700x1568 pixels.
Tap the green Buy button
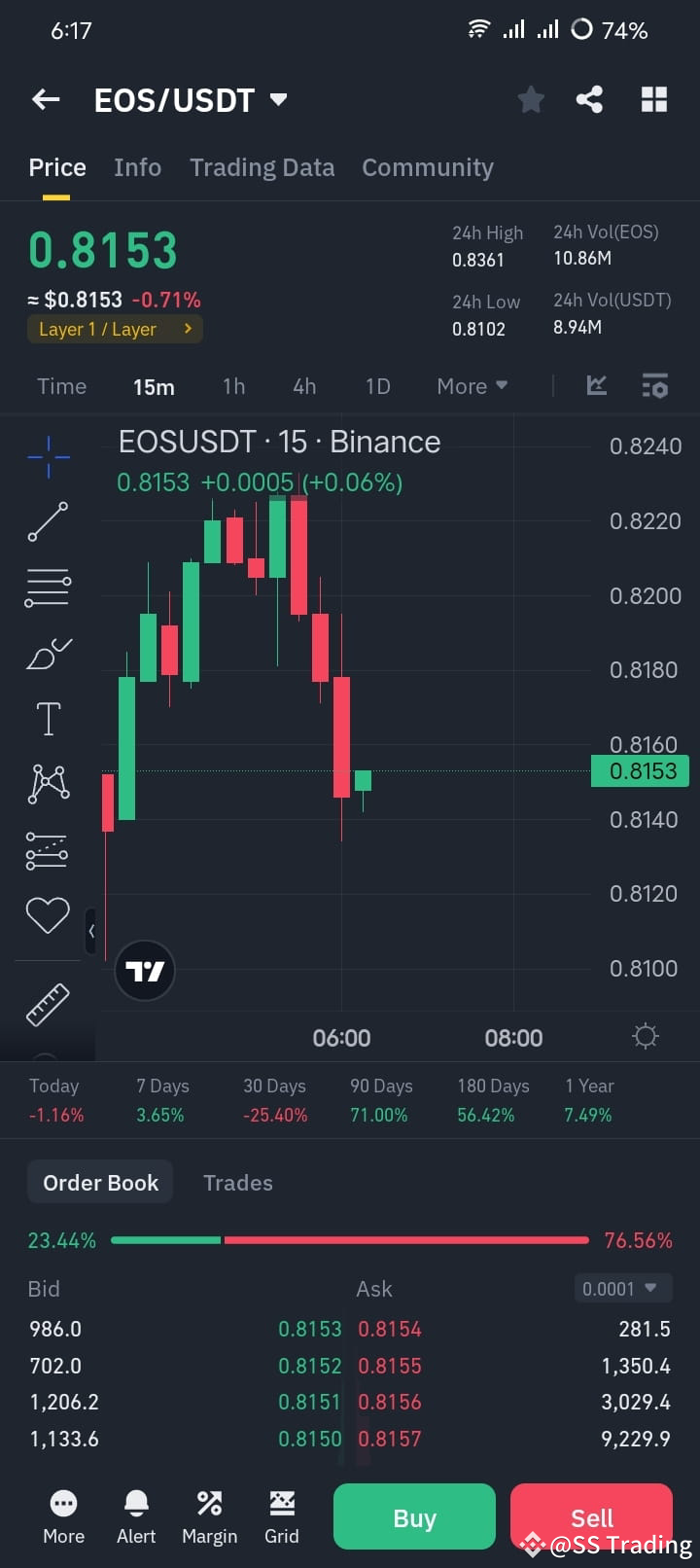tap(413, 1516)
